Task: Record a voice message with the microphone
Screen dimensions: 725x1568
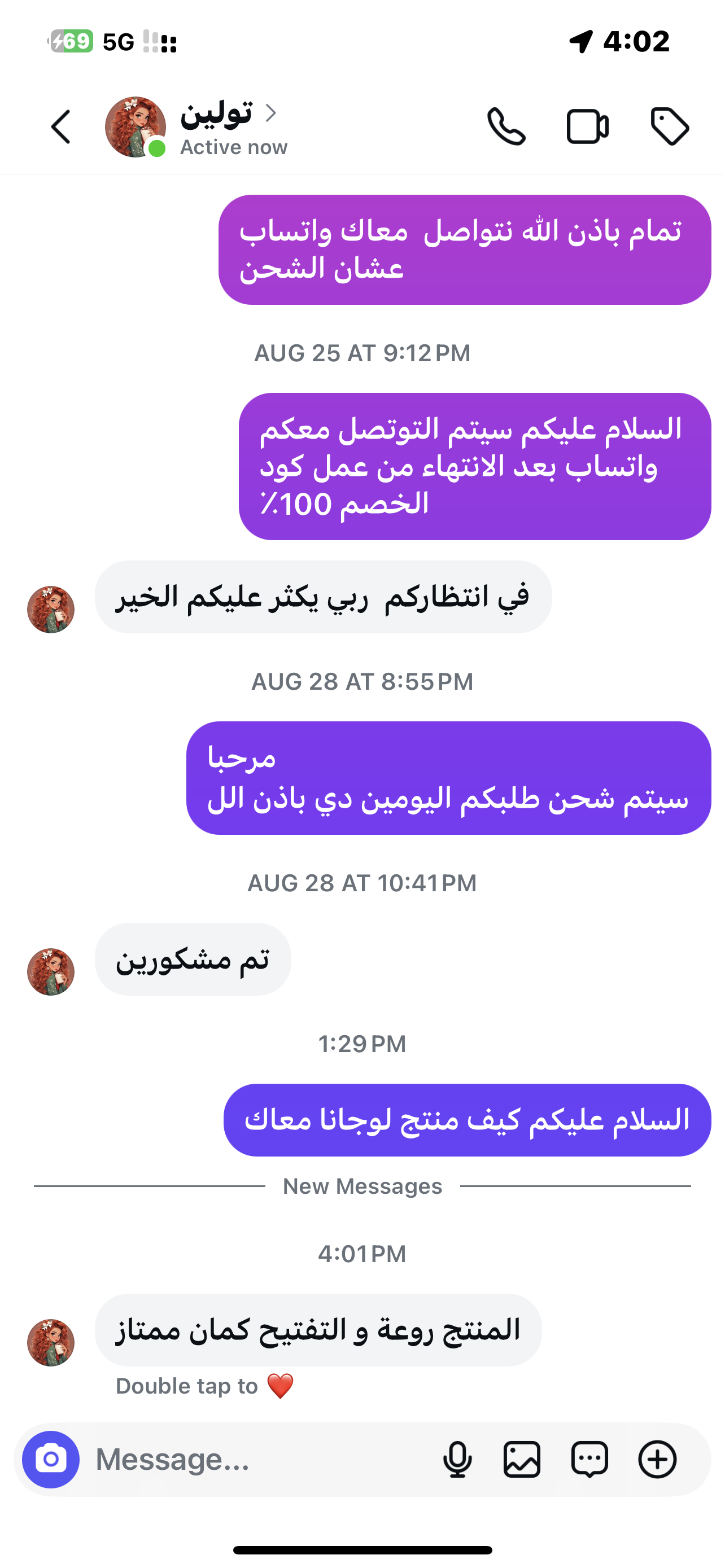Action: coord(457,1460)
